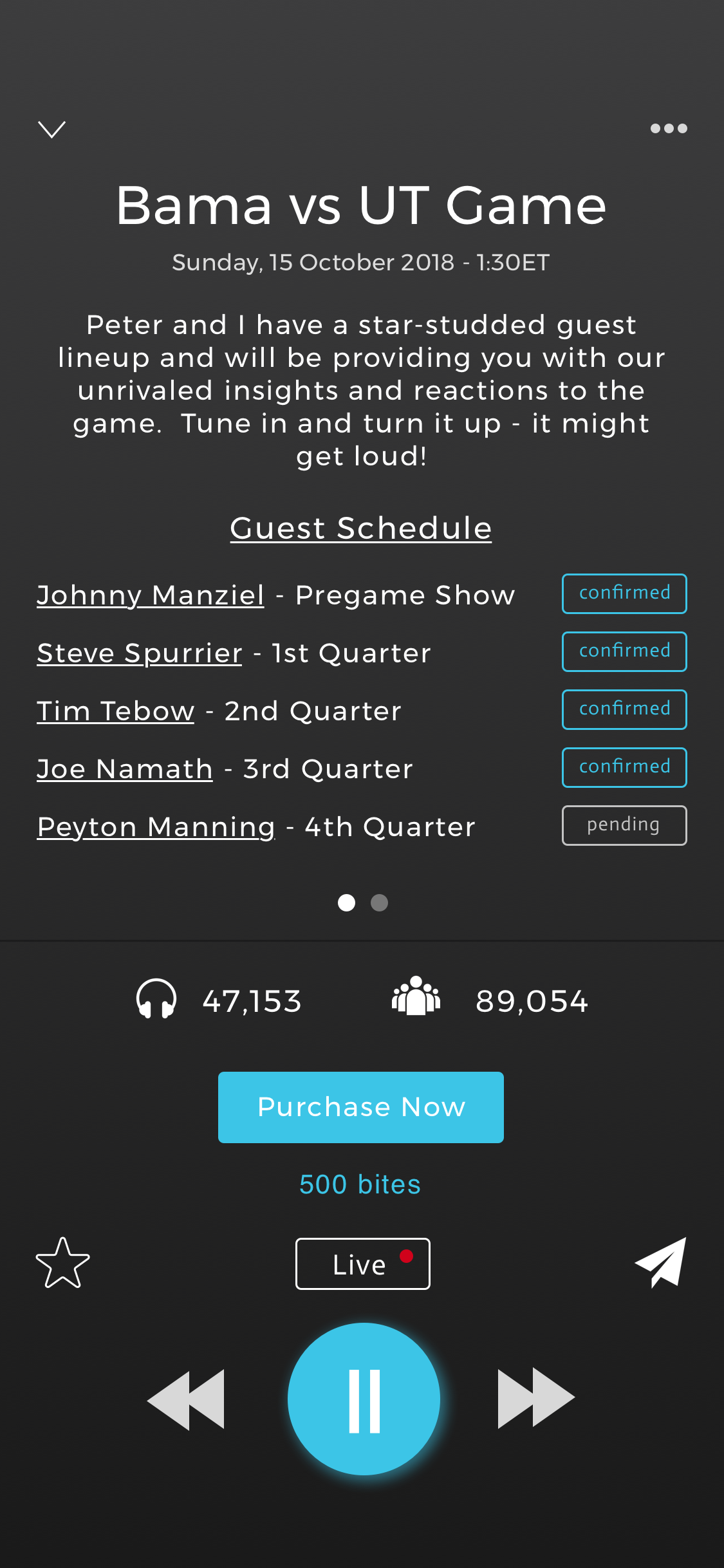This screenshot has width=724, height=1568.
Task: Open Steve Spurrier's guest link
Action: (x=140, y=653)
